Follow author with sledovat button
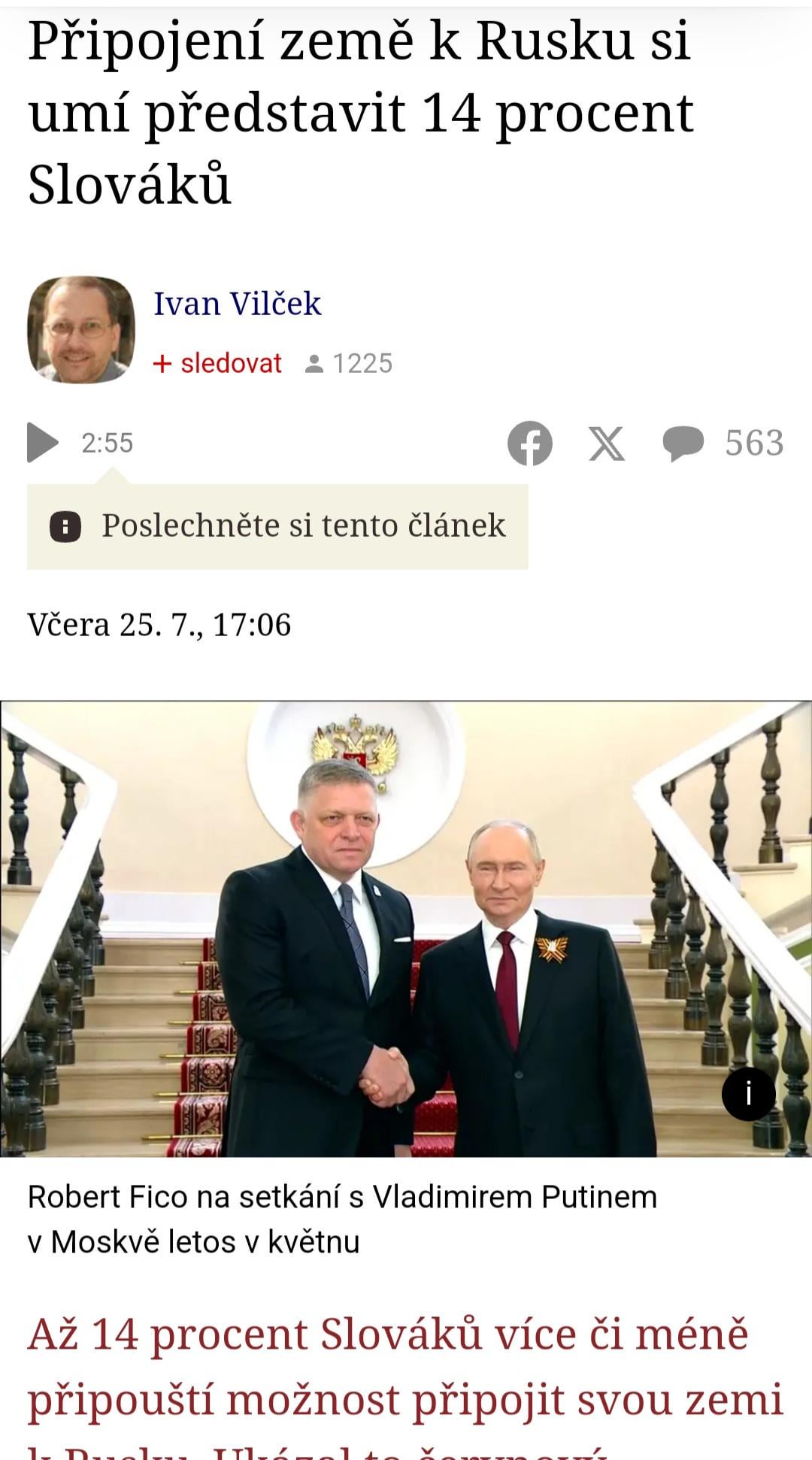The image size is (812, 1460). click(x=218, y=364)
